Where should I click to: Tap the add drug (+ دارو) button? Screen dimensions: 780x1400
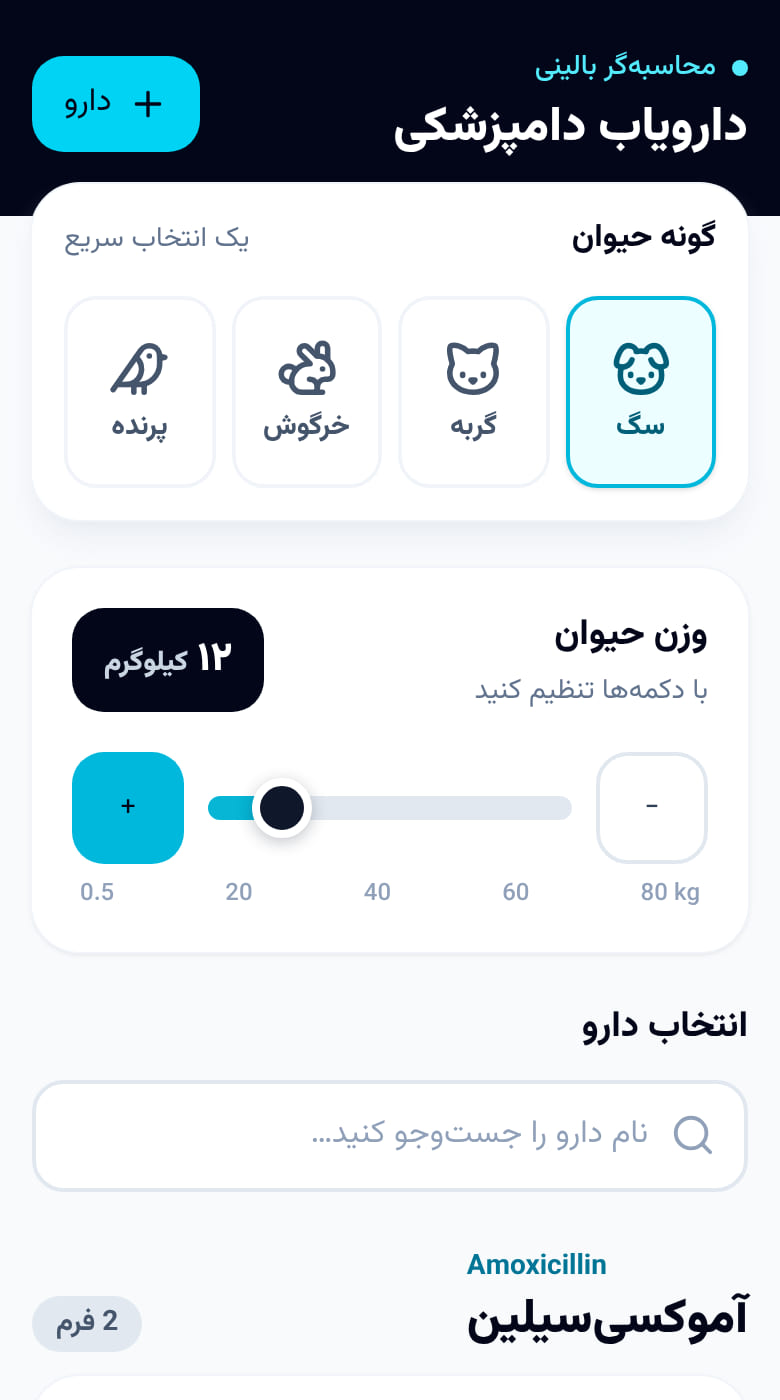click(x=116, y=104)
